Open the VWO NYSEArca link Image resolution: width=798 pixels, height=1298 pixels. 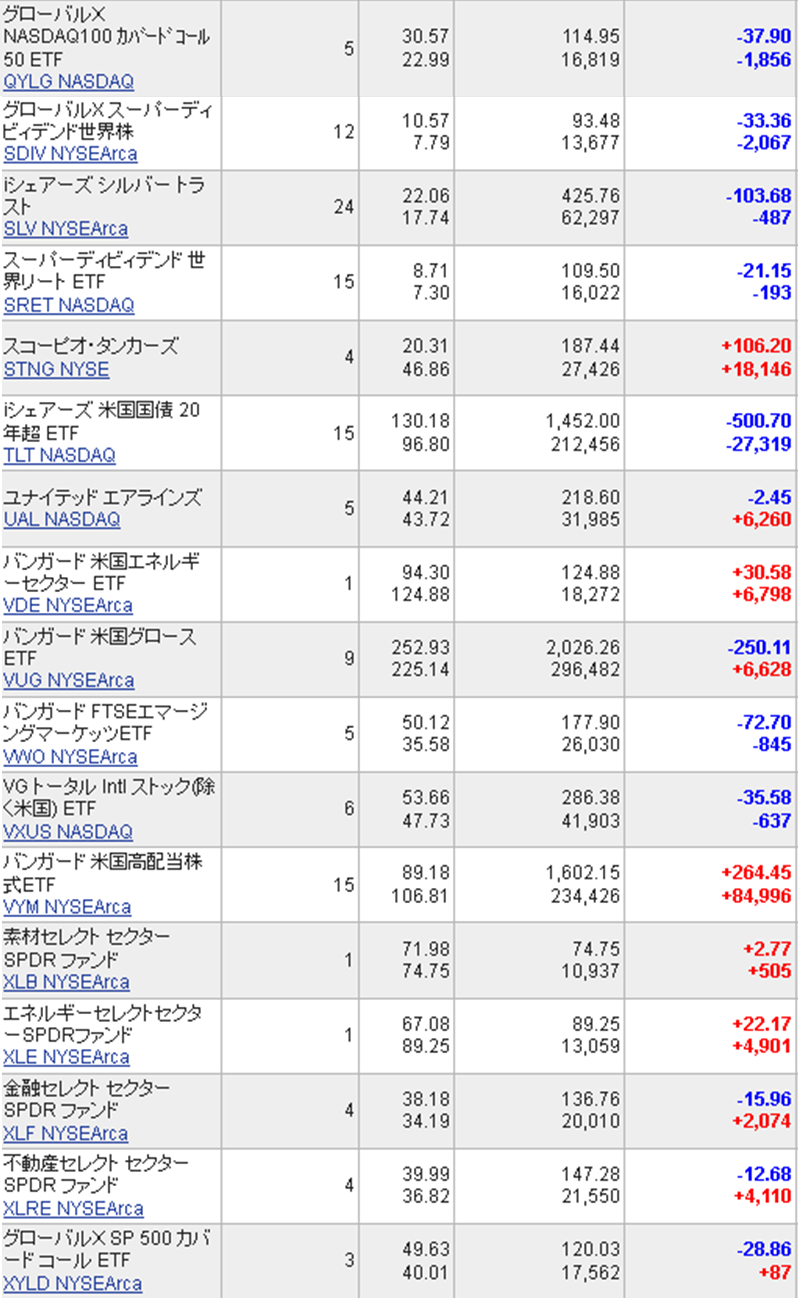click(70, 757)
